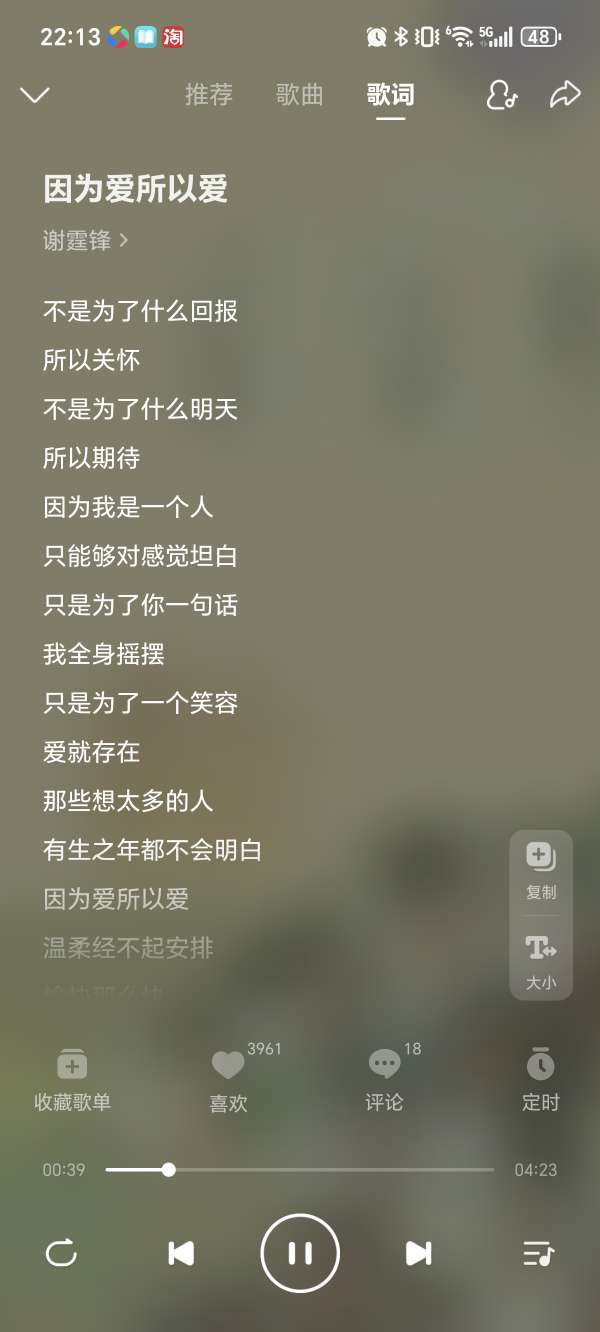Collapse the player with the down chevron

(35, 95)
